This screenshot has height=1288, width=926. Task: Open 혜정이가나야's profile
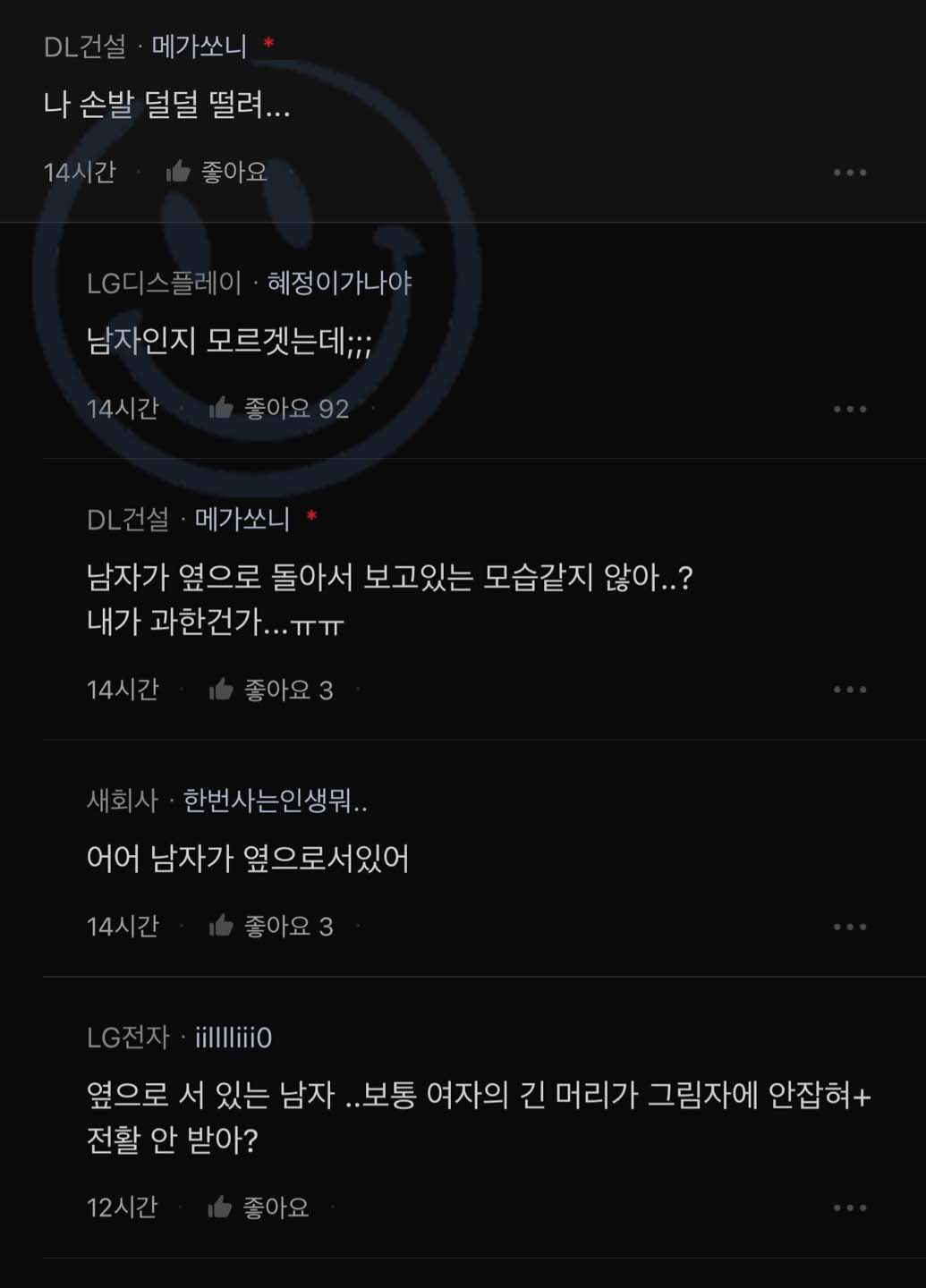[x=339, y=284]
